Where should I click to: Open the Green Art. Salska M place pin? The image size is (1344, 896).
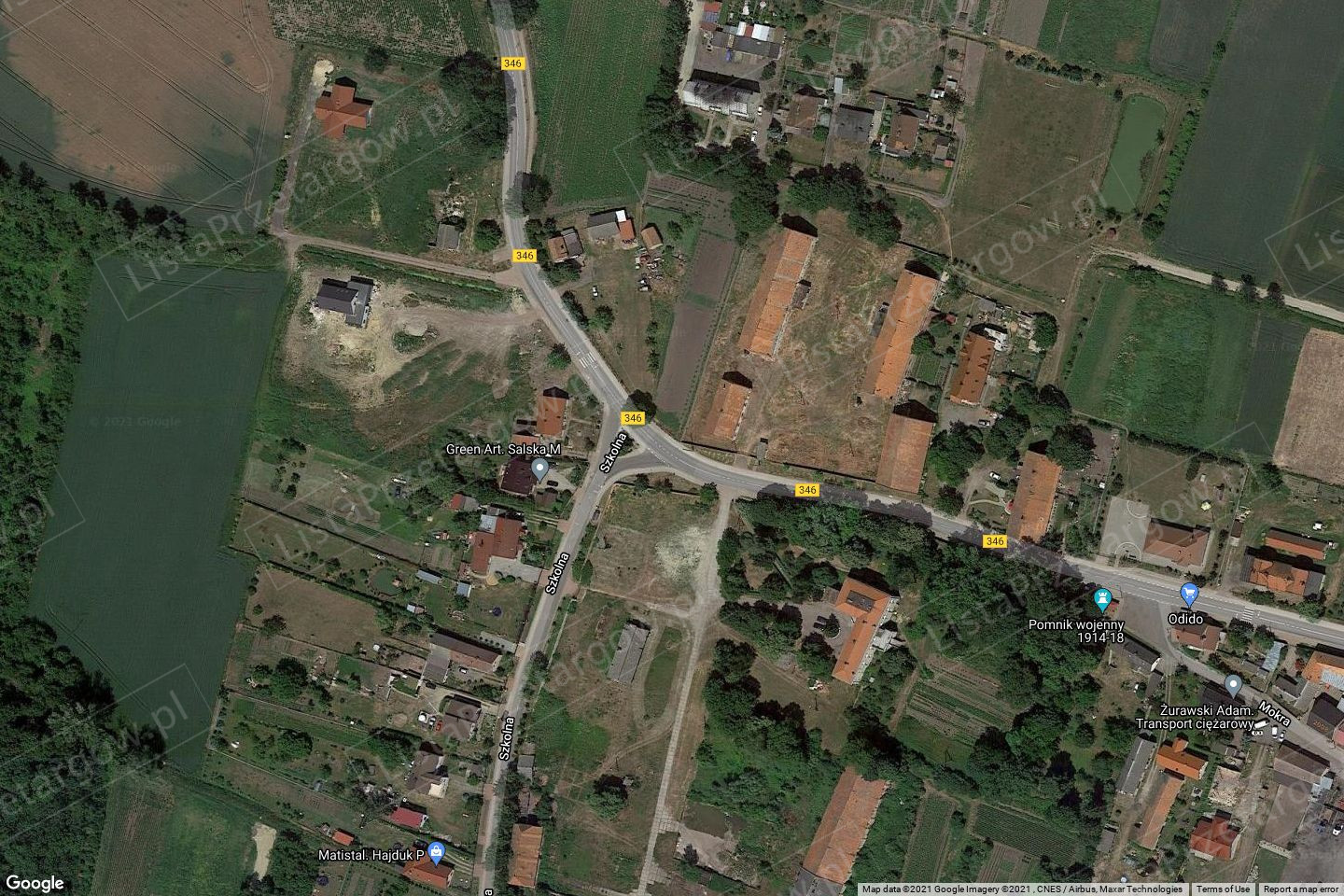point(539,469)
